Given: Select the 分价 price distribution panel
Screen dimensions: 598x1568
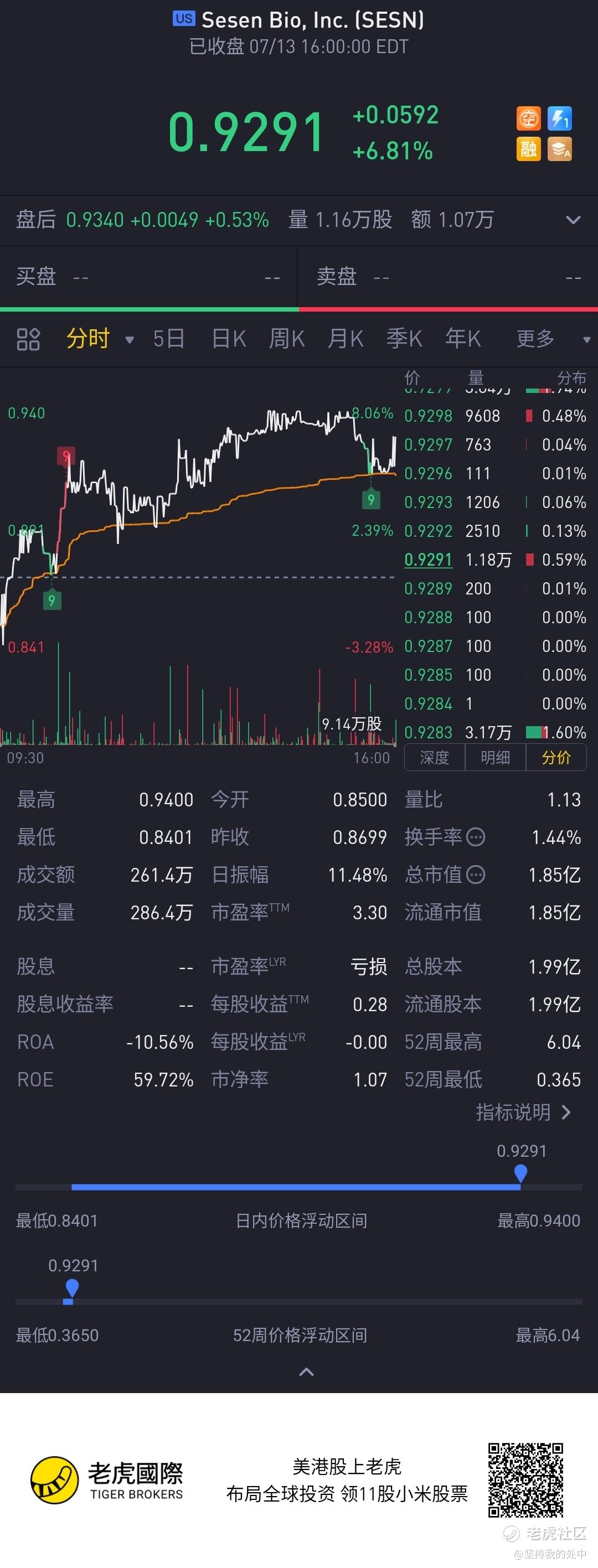Looking at the screenshot, I should (556, 757).
